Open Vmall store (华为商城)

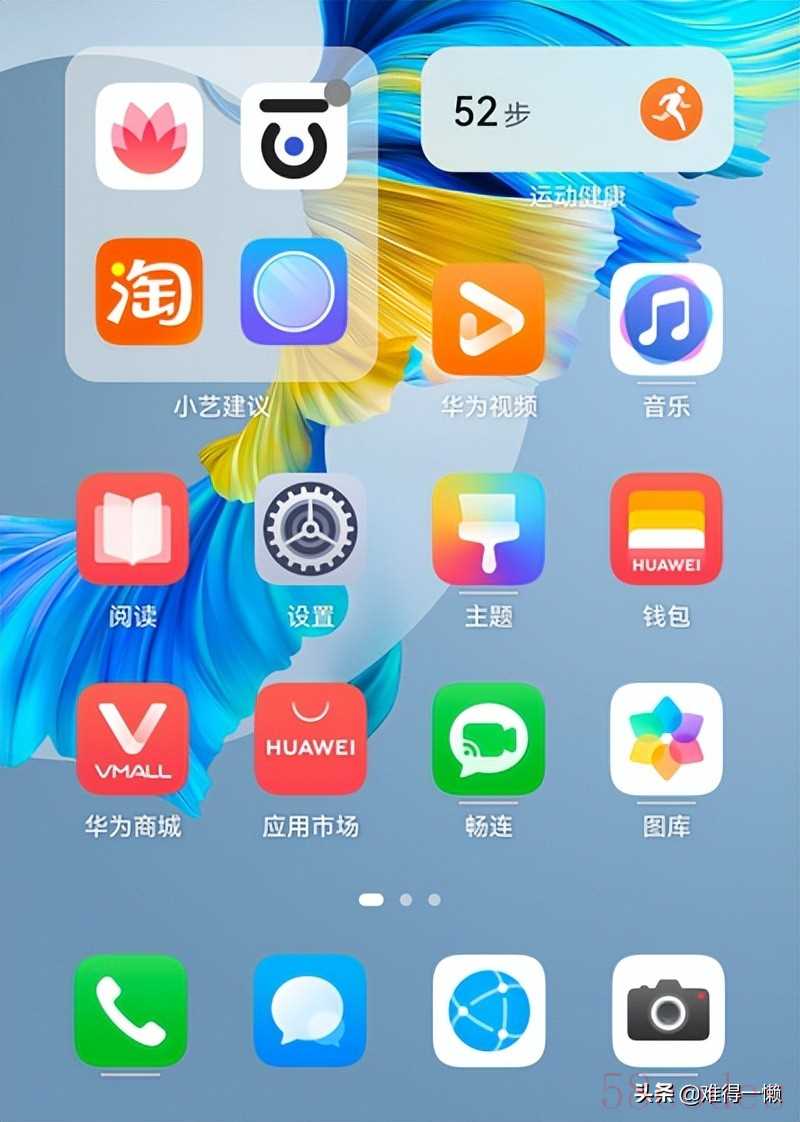(x=133, y=739)
